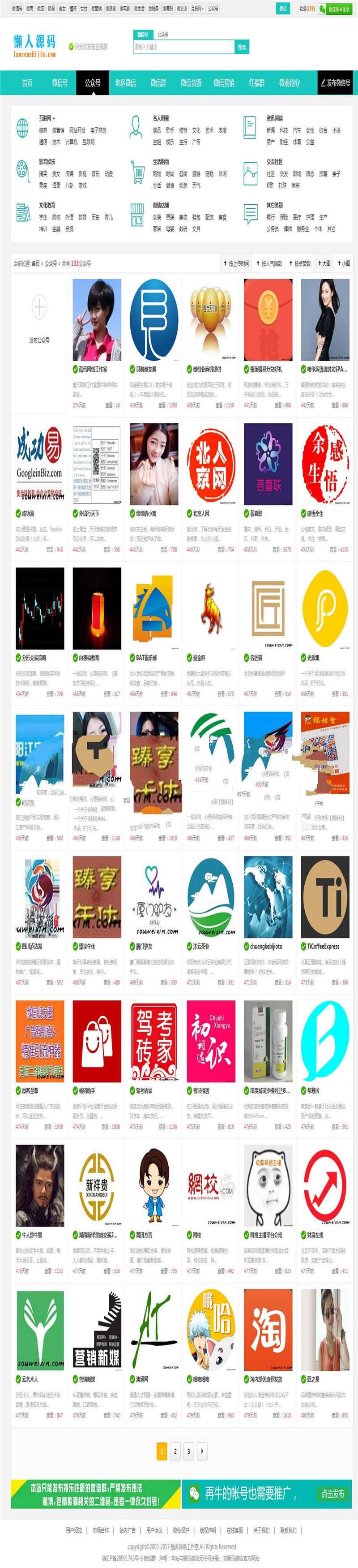Image resolution: width=358 pixels, height=1568 pixels.
Task: Tap the 发布微信号 publish button
Action: coord(335,83)
